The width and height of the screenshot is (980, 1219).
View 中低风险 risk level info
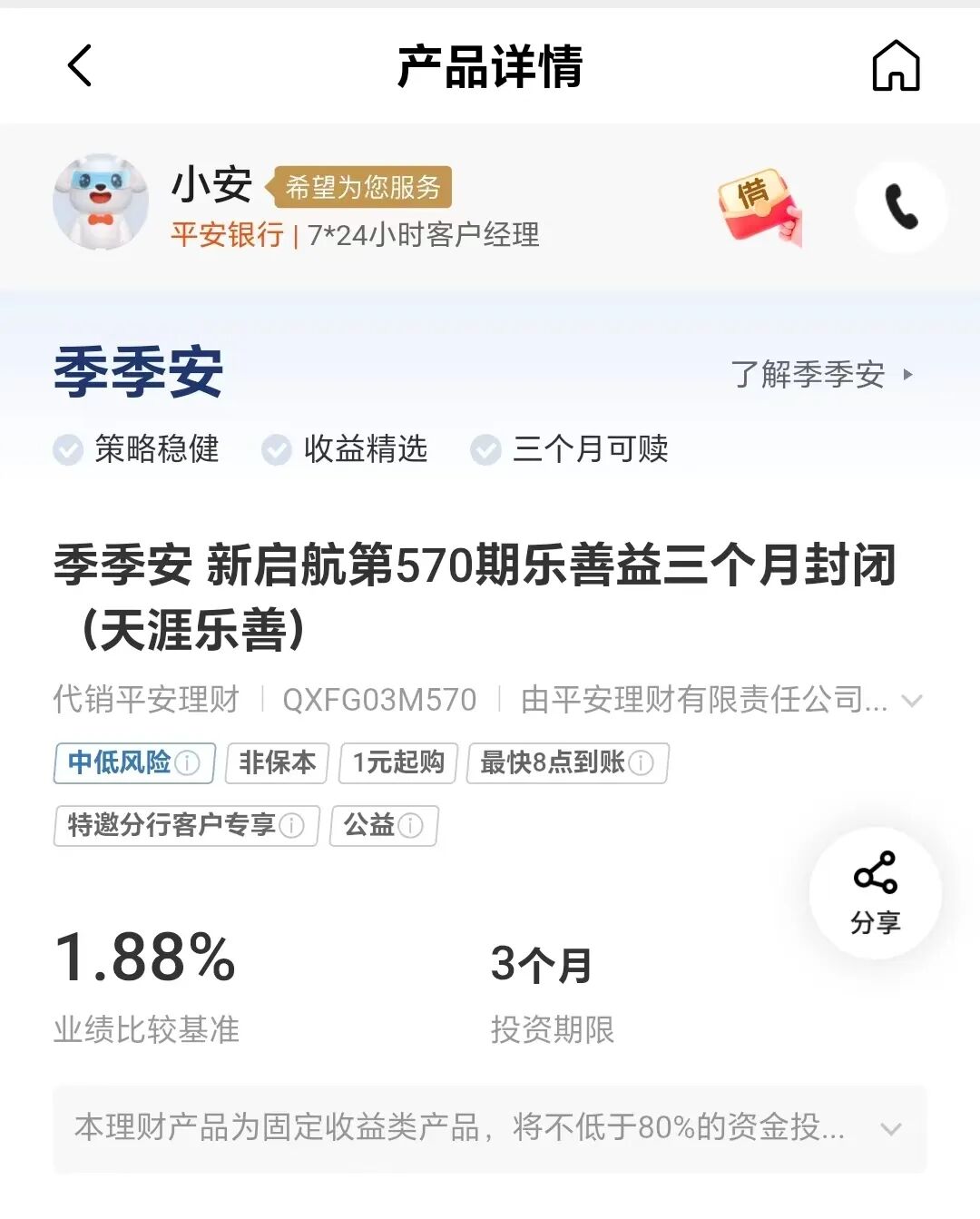pos(188,762)
